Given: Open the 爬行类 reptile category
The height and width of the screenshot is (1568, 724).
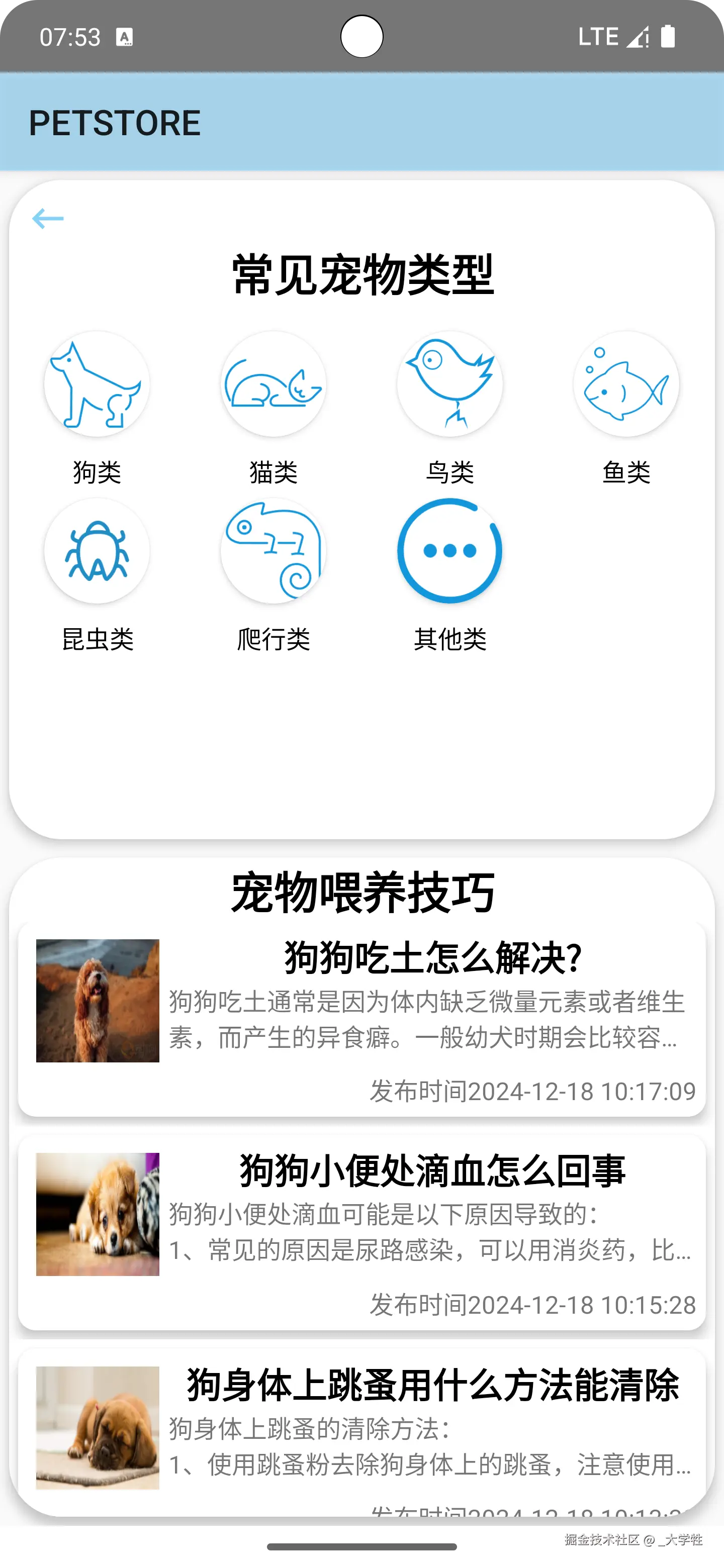Looking at the screenshot, I should pos(274,551).
